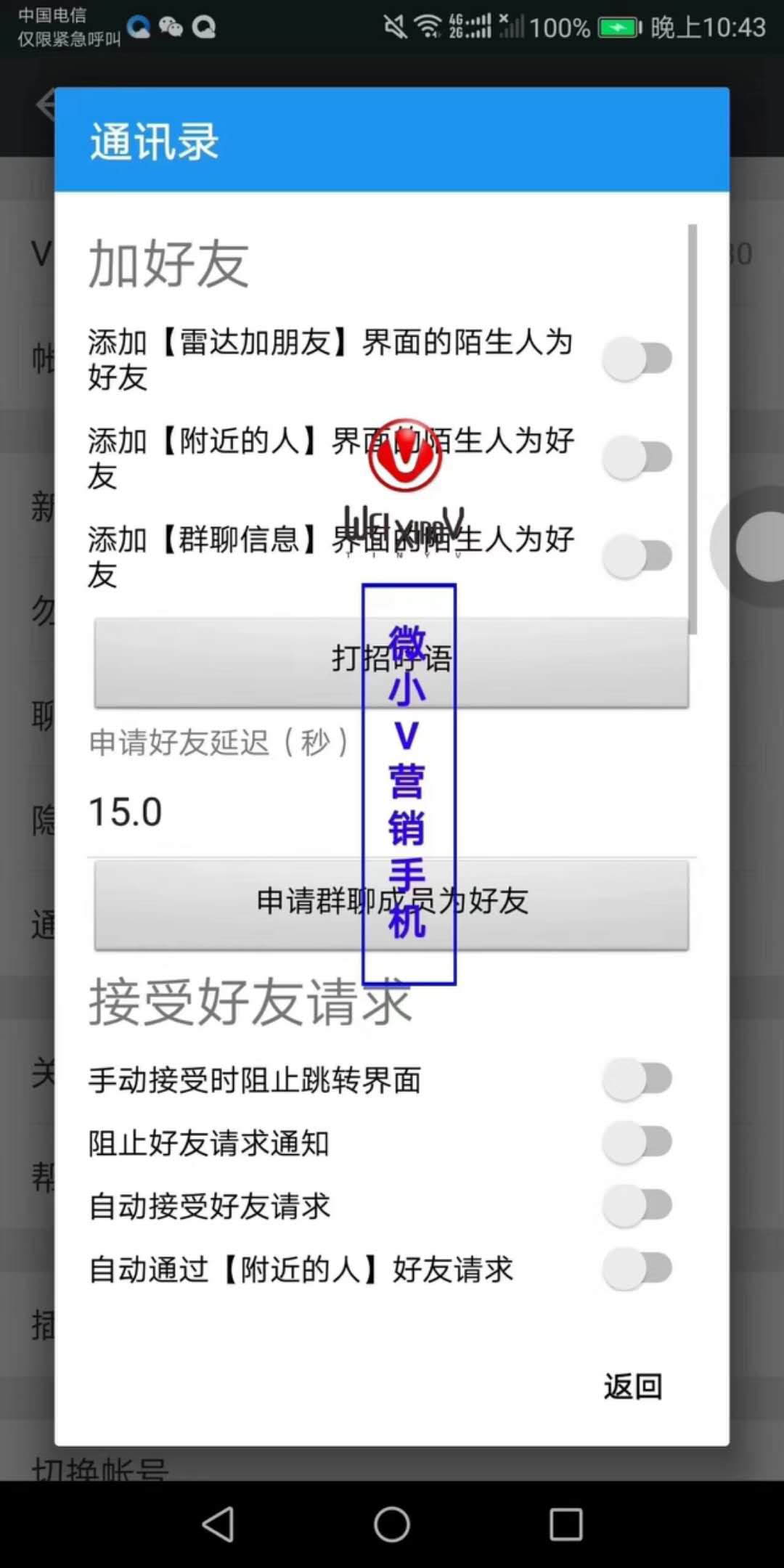784x1568 pixels.
Task: Enable 自动通过【附近的人】好友请求
Action: pos(637,1268)
